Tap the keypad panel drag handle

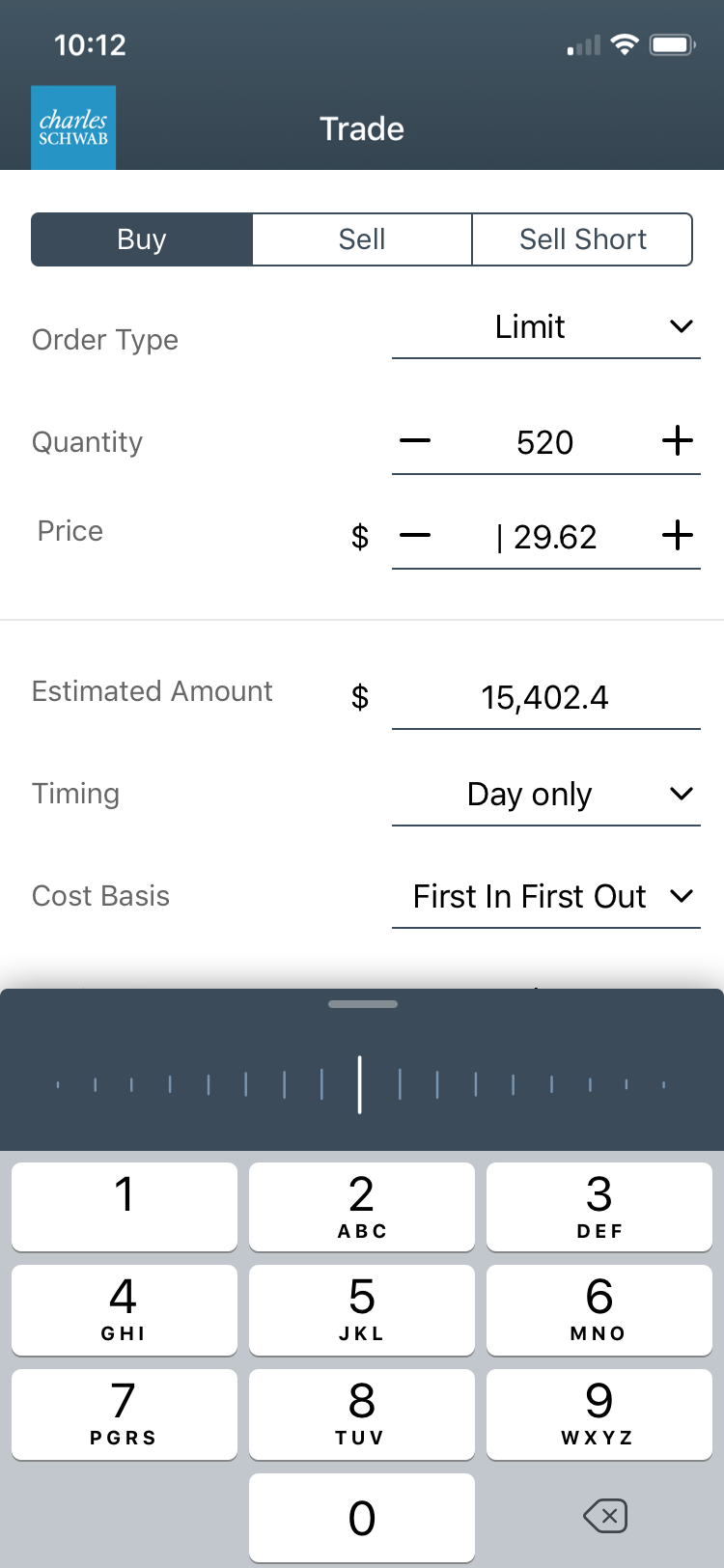[x=362, y=1004]
